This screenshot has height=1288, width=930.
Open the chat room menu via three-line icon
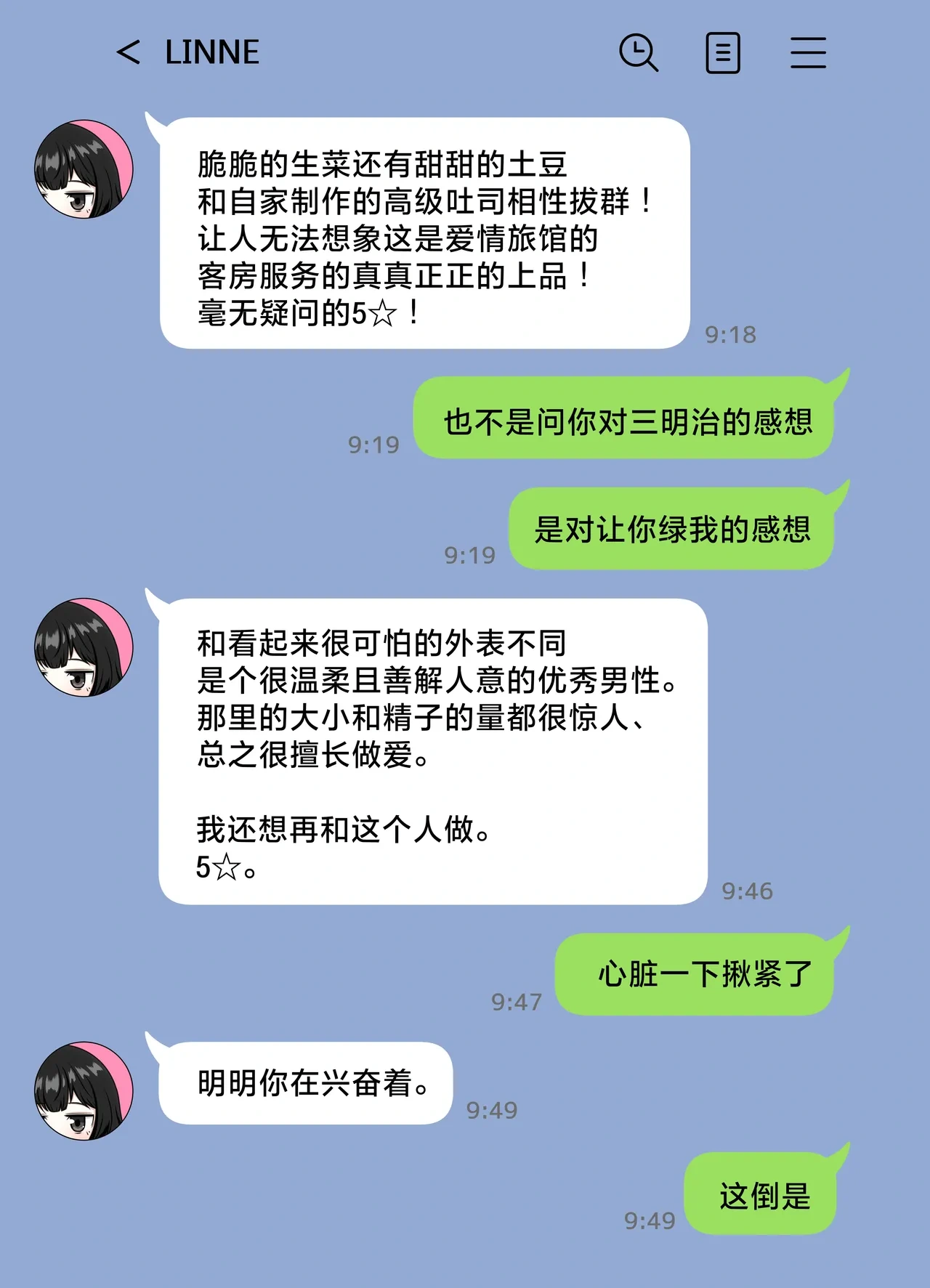[807, 52]
